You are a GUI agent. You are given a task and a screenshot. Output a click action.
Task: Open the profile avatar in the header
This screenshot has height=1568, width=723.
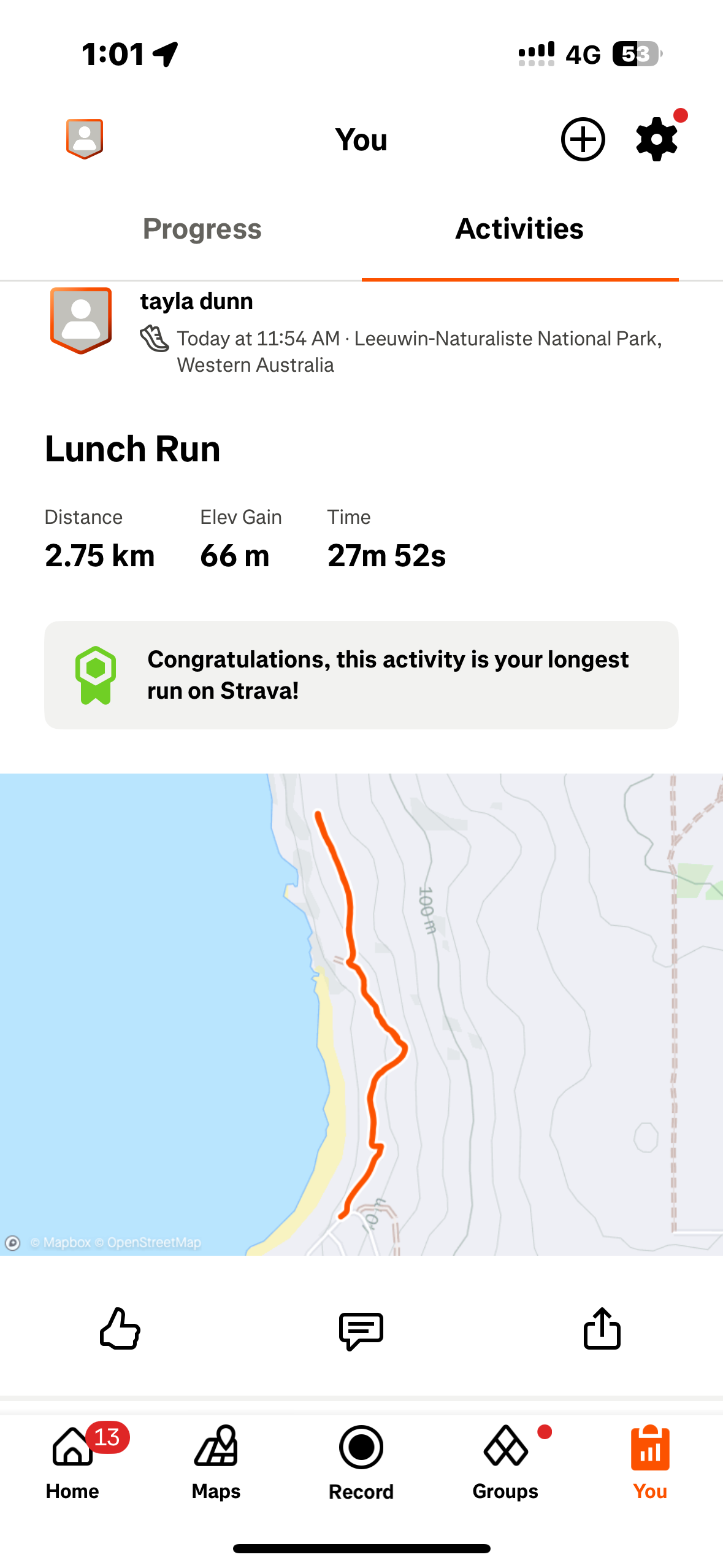coord(85,139)
